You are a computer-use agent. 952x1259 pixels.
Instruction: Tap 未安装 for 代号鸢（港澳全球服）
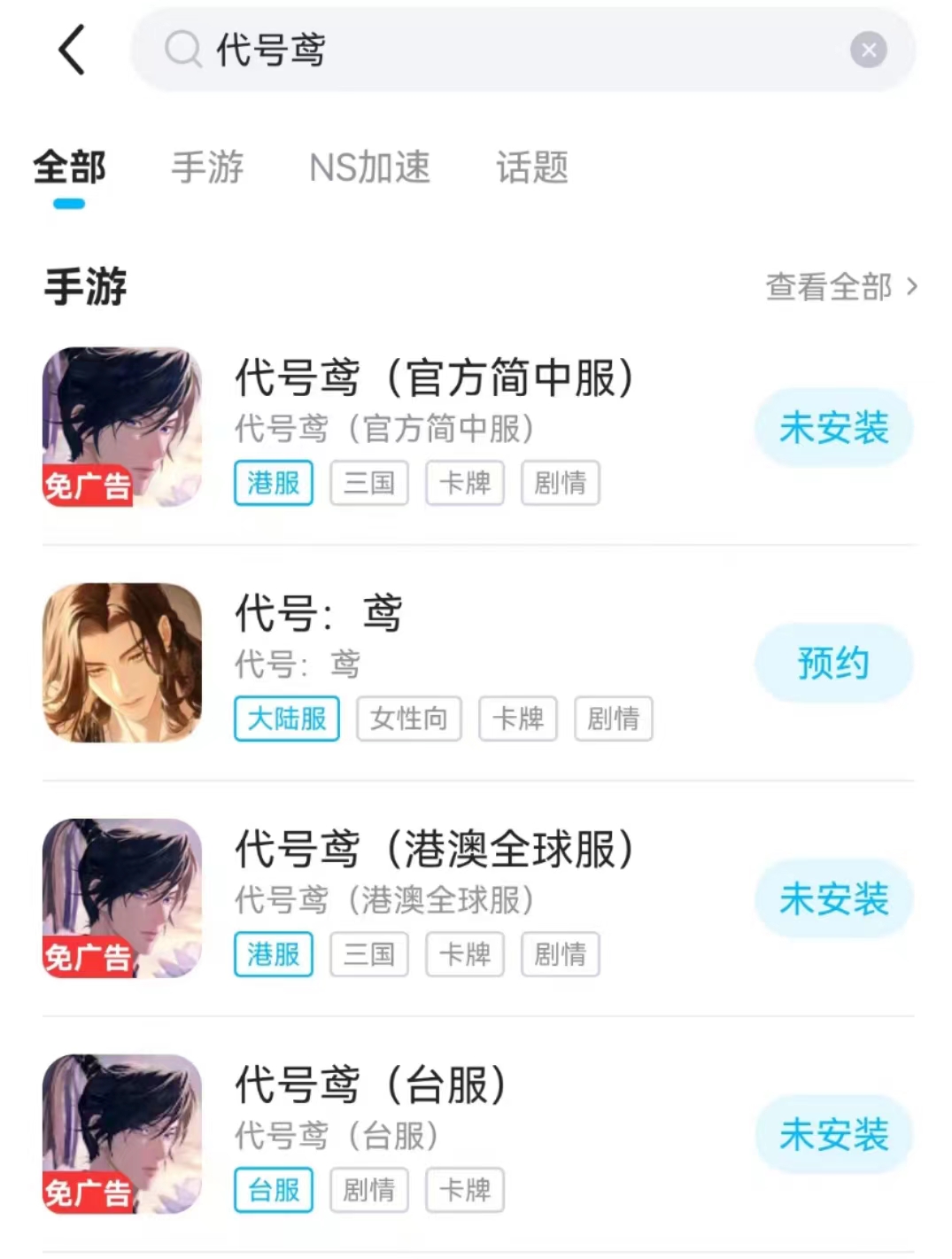click(833, 899)
